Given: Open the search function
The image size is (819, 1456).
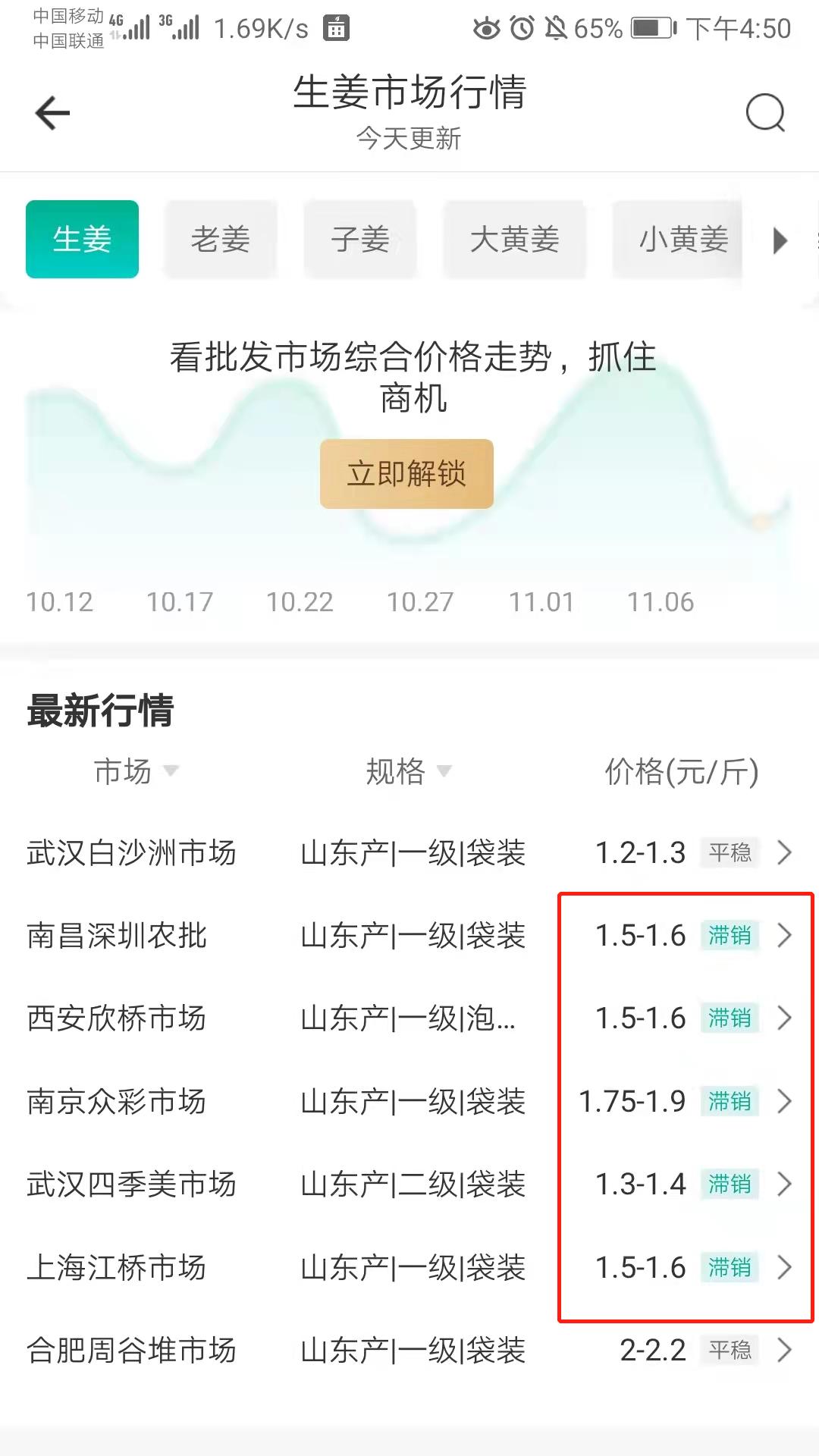Looking at the screenshot, I should click(x=765, y=112).
